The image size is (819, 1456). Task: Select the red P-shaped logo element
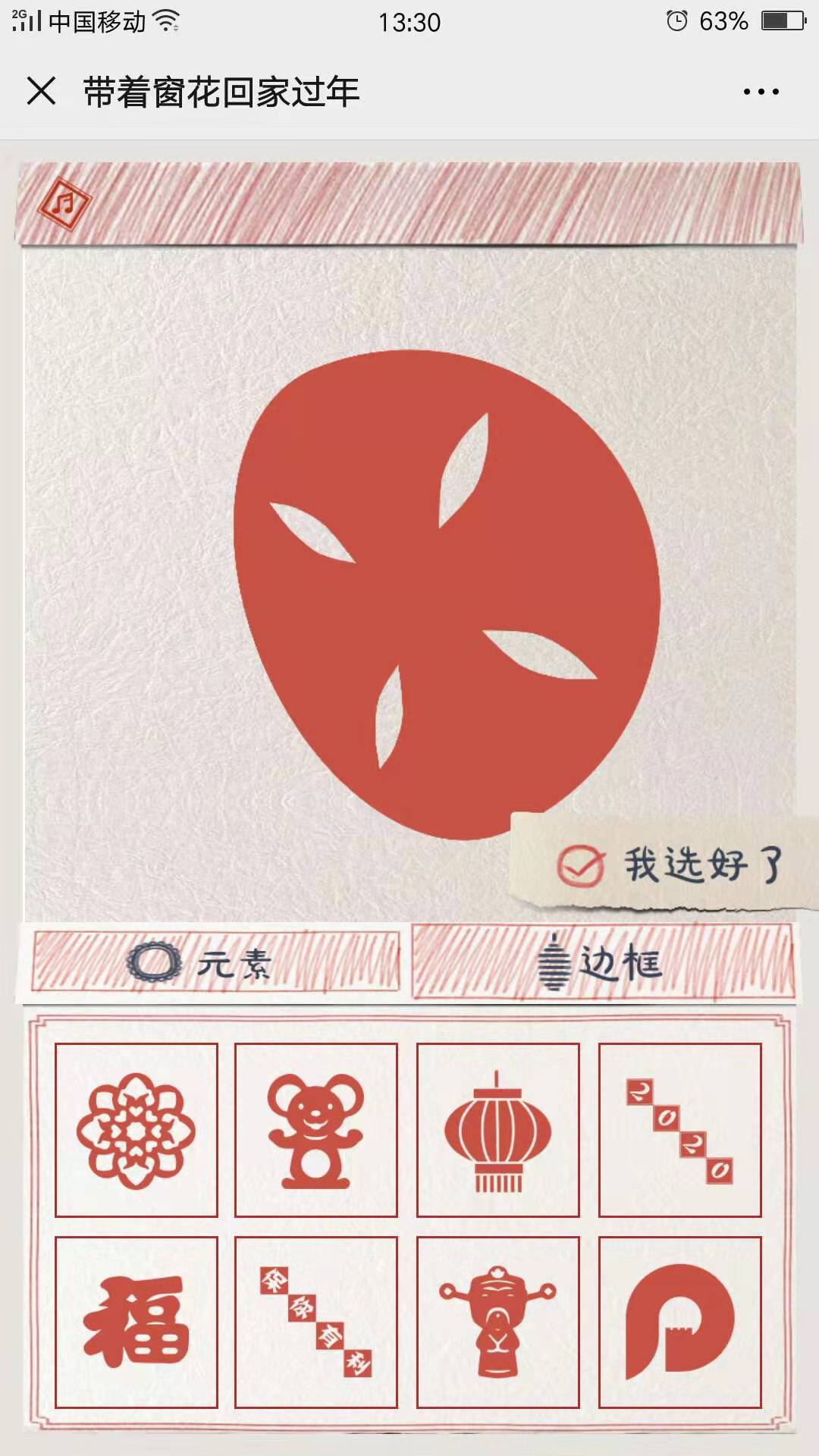coord(680,1322)
